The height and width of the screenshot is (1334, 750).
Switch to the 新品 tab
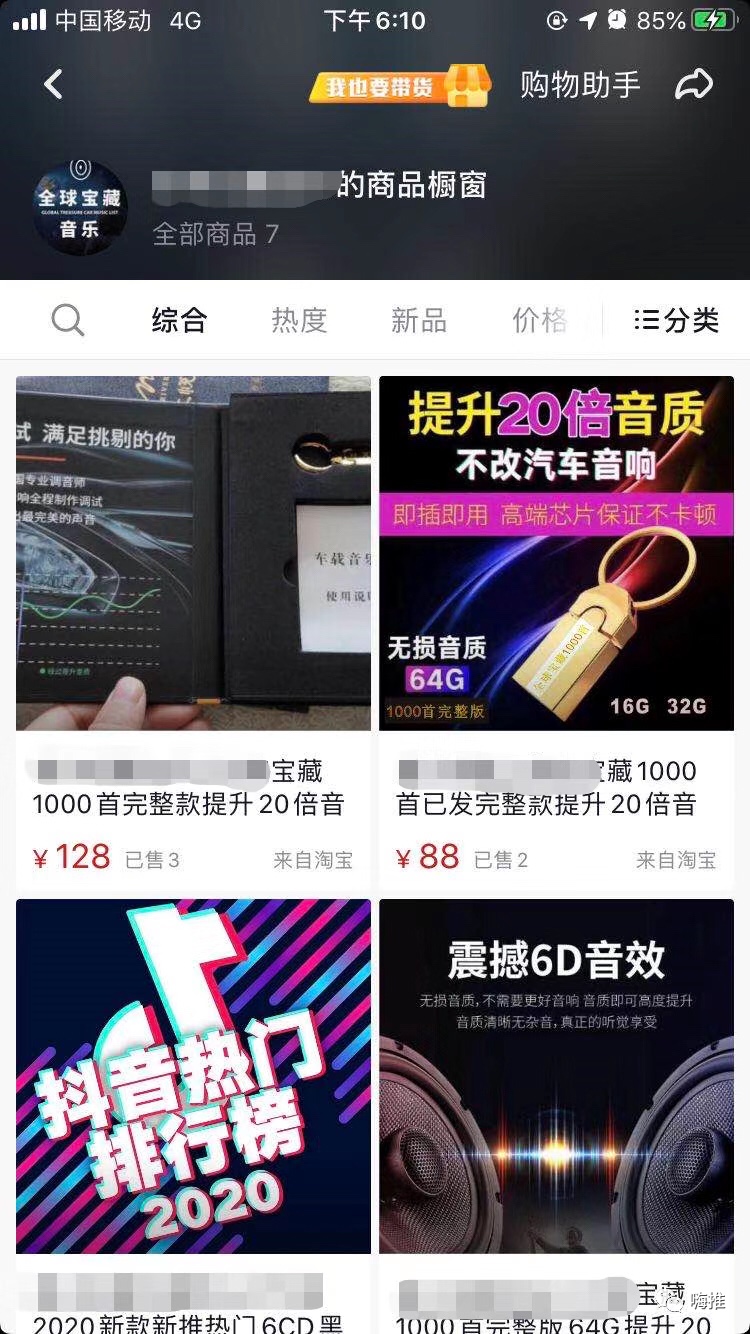[x=418, y=320]
